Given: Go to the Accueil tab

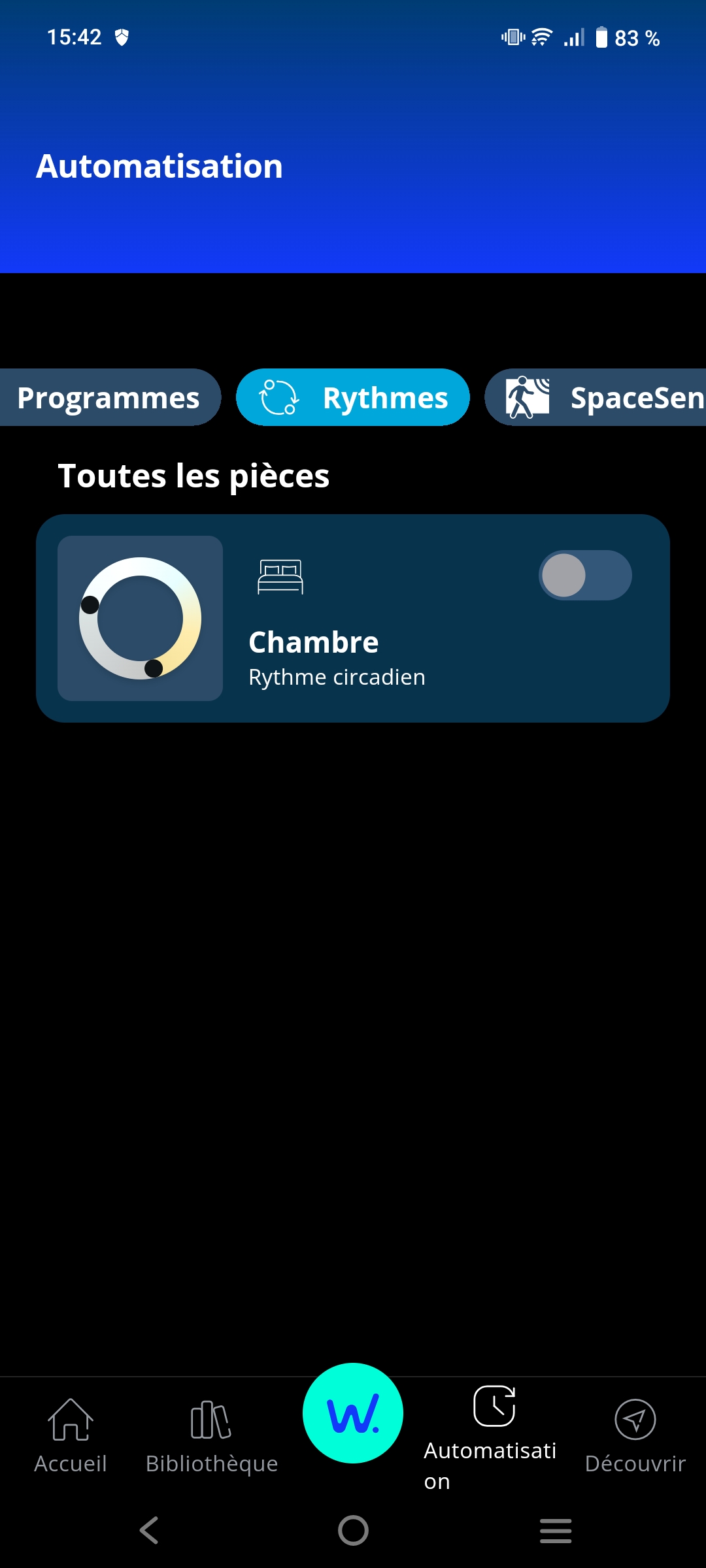Looking at the screenshot, I should coord(71,1436).
